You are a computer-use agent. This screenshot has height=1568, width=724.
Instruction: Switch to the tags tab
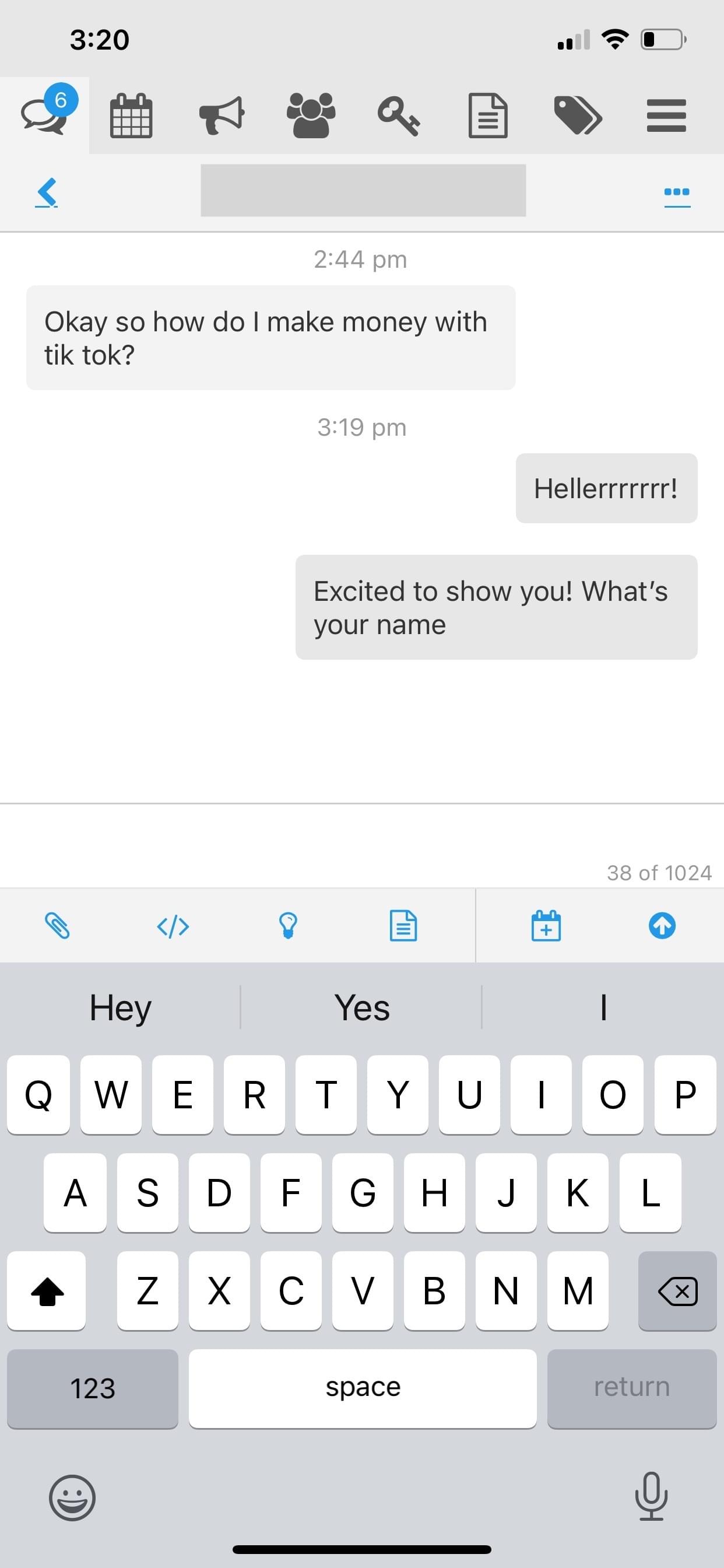[577, 115]
